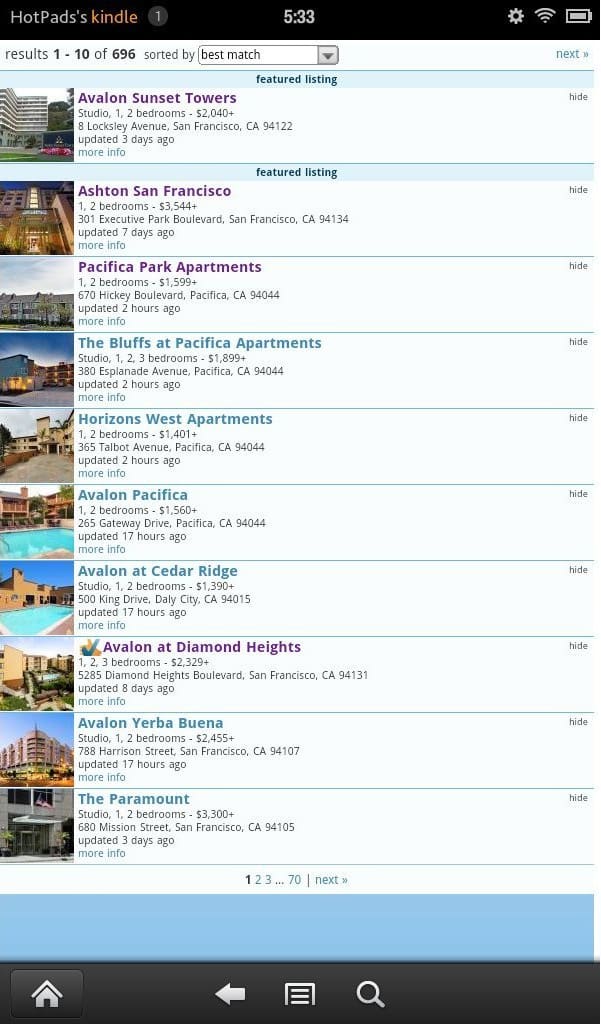
Task: Jump to results page 70
Action: pyautogui.click(x=294, y=880)
